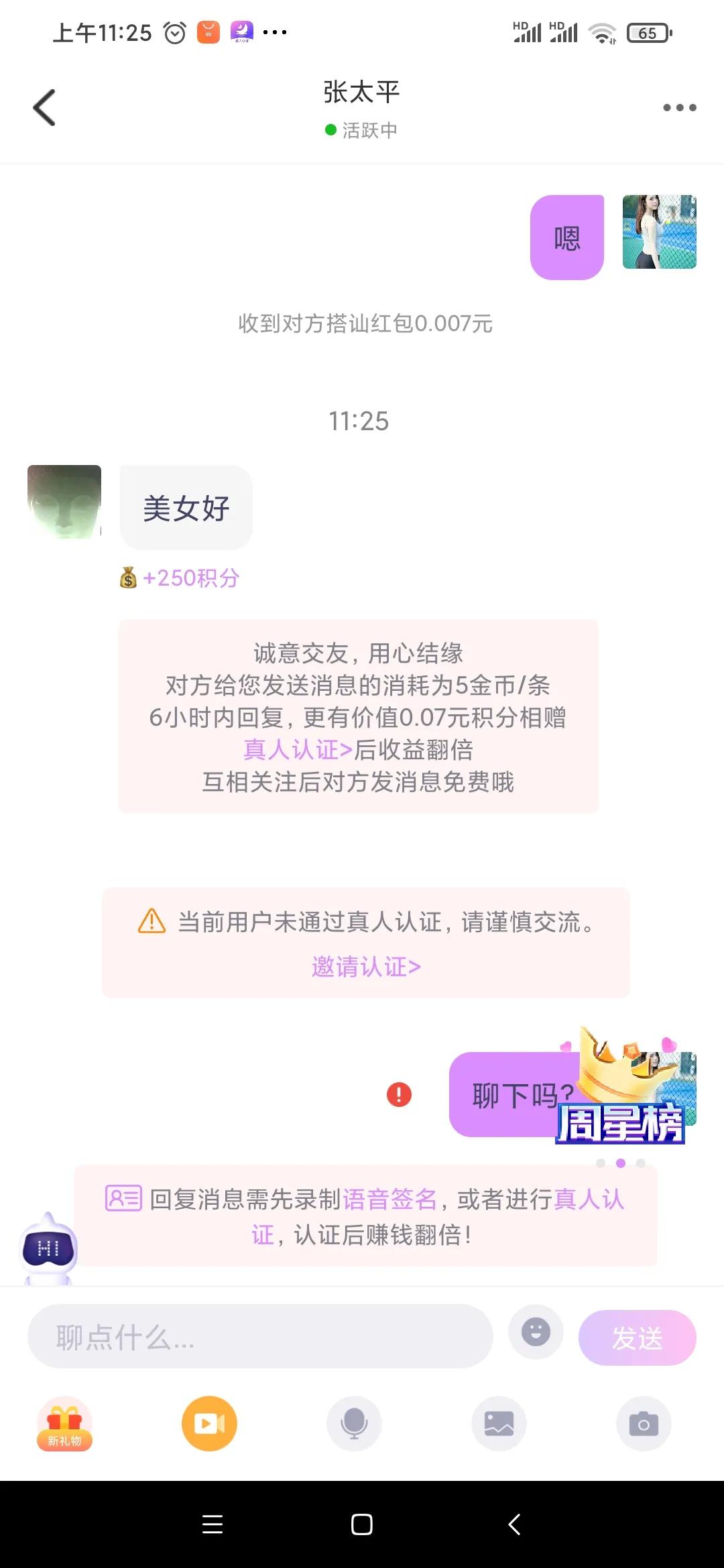Tap the HI robot assistant

pyautogui.click(x=49, y=1248)
